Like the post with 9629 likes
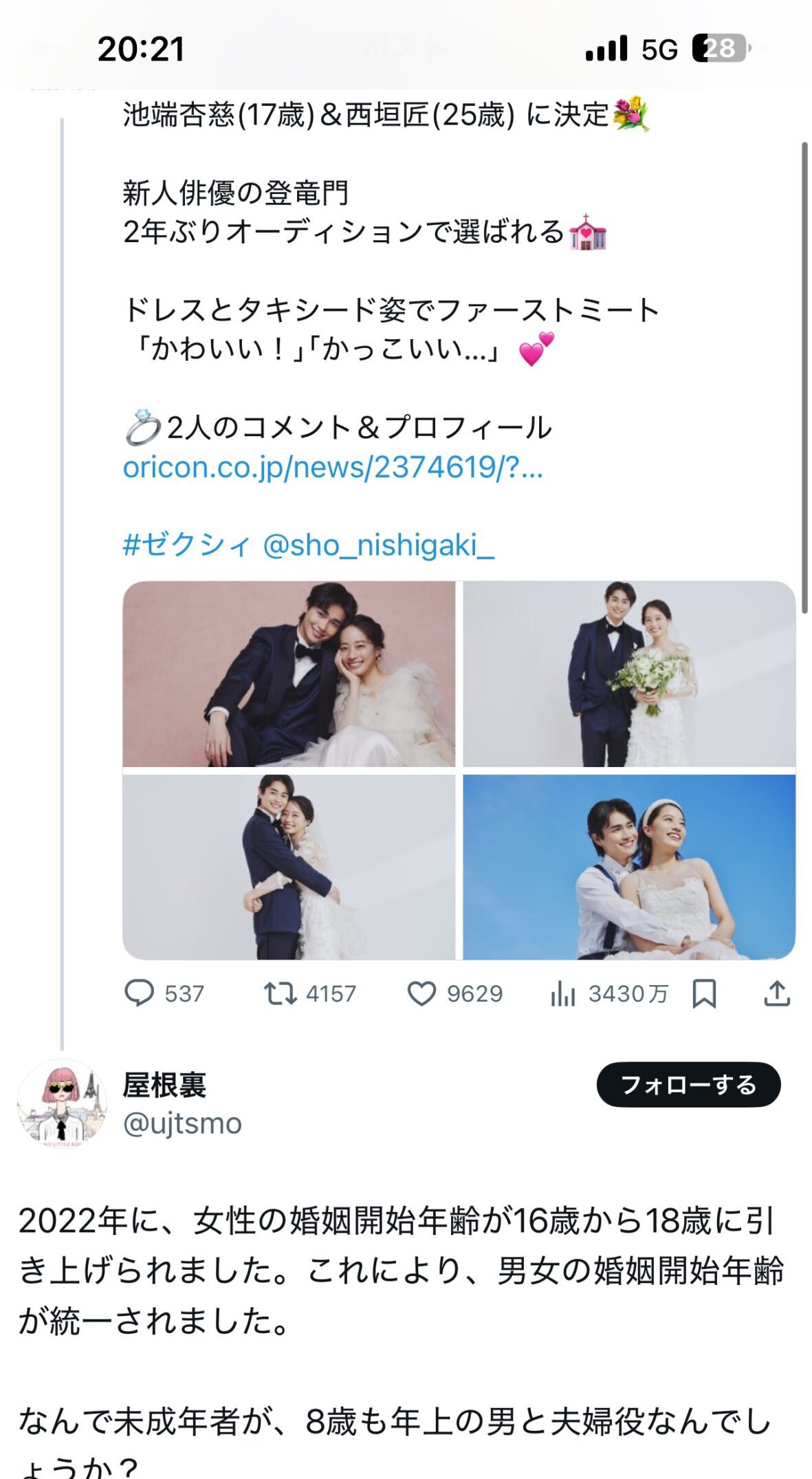Image resolution: width=812 pixels, height=1479 pixels. pos(421,993)
